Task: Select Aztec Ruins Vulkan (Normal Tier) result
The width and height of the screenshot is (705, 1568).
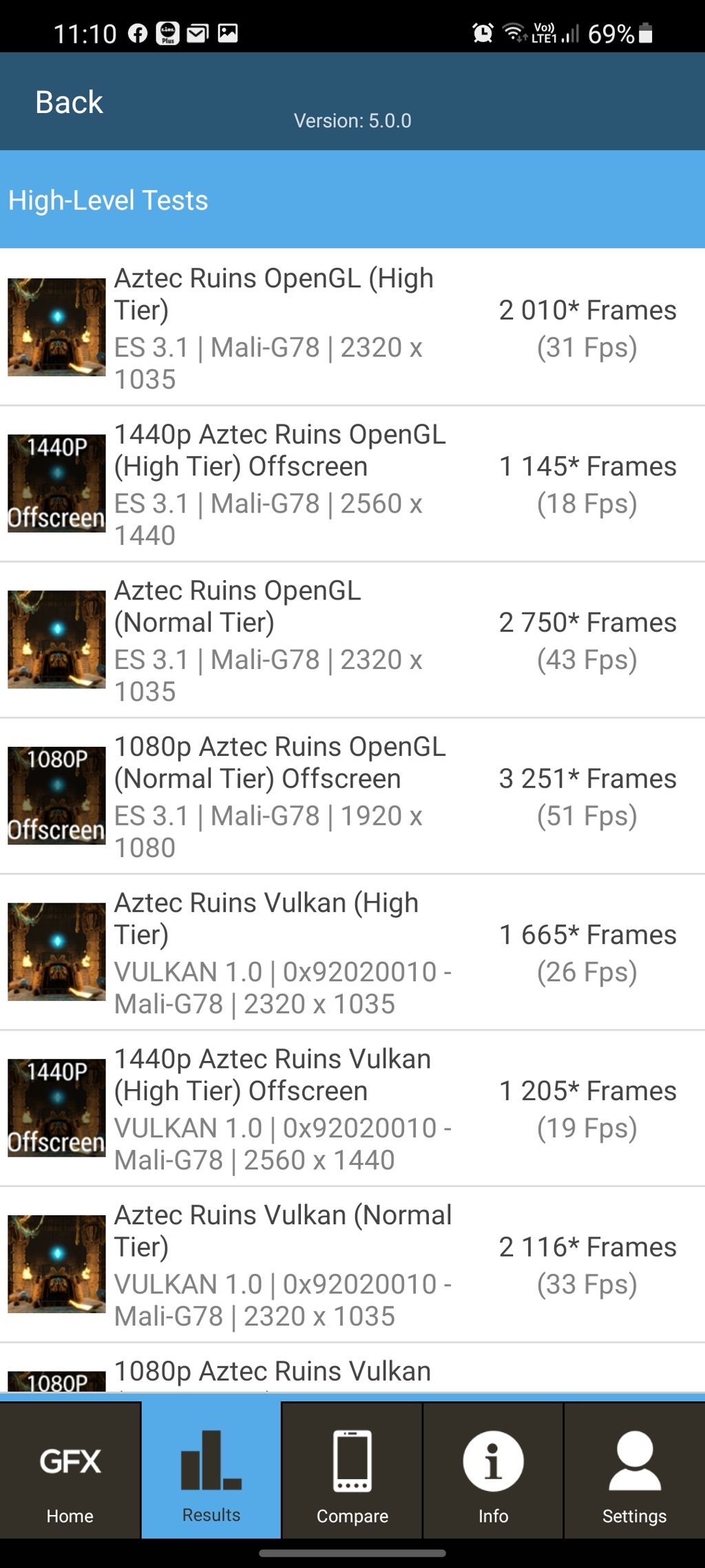Action: click(352, 1265)
